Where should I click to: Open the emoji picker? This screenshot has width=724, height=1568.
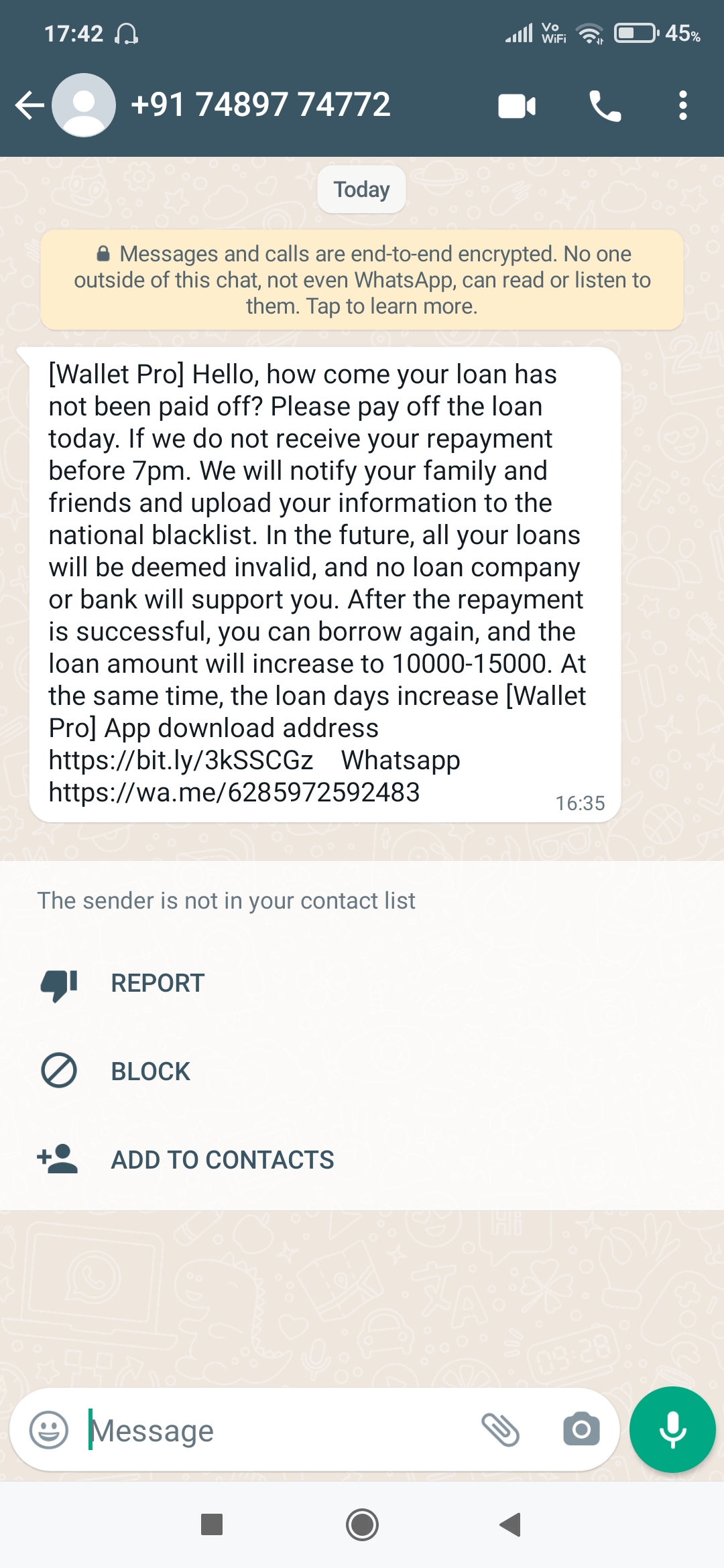[49, 1430]
